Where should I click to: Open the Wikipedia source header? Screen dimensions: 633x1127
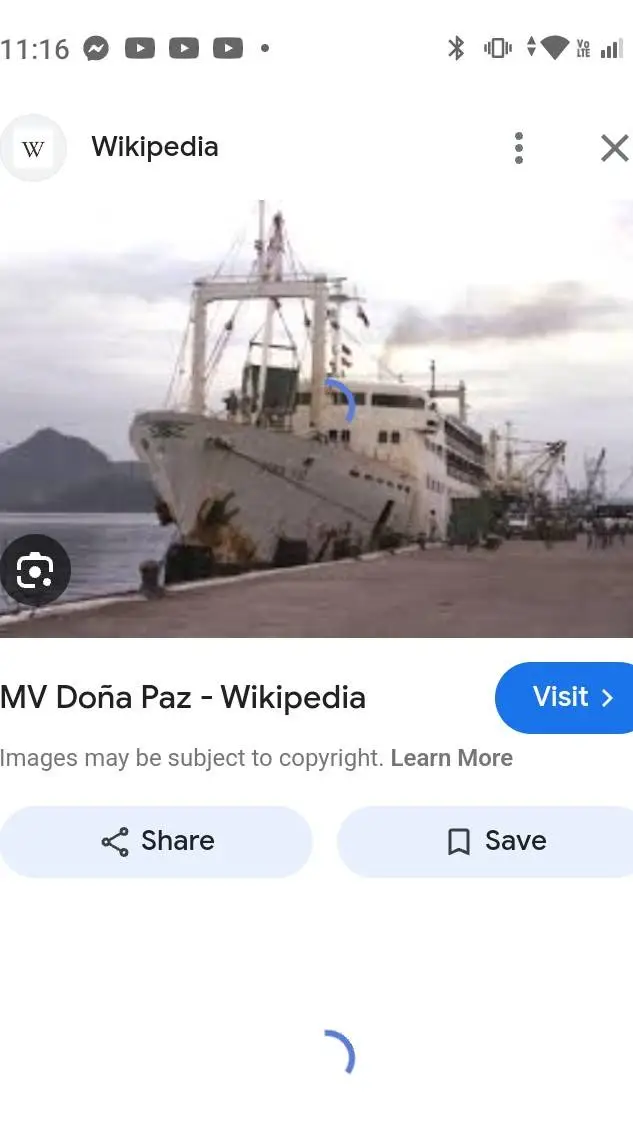pos(154,147)
